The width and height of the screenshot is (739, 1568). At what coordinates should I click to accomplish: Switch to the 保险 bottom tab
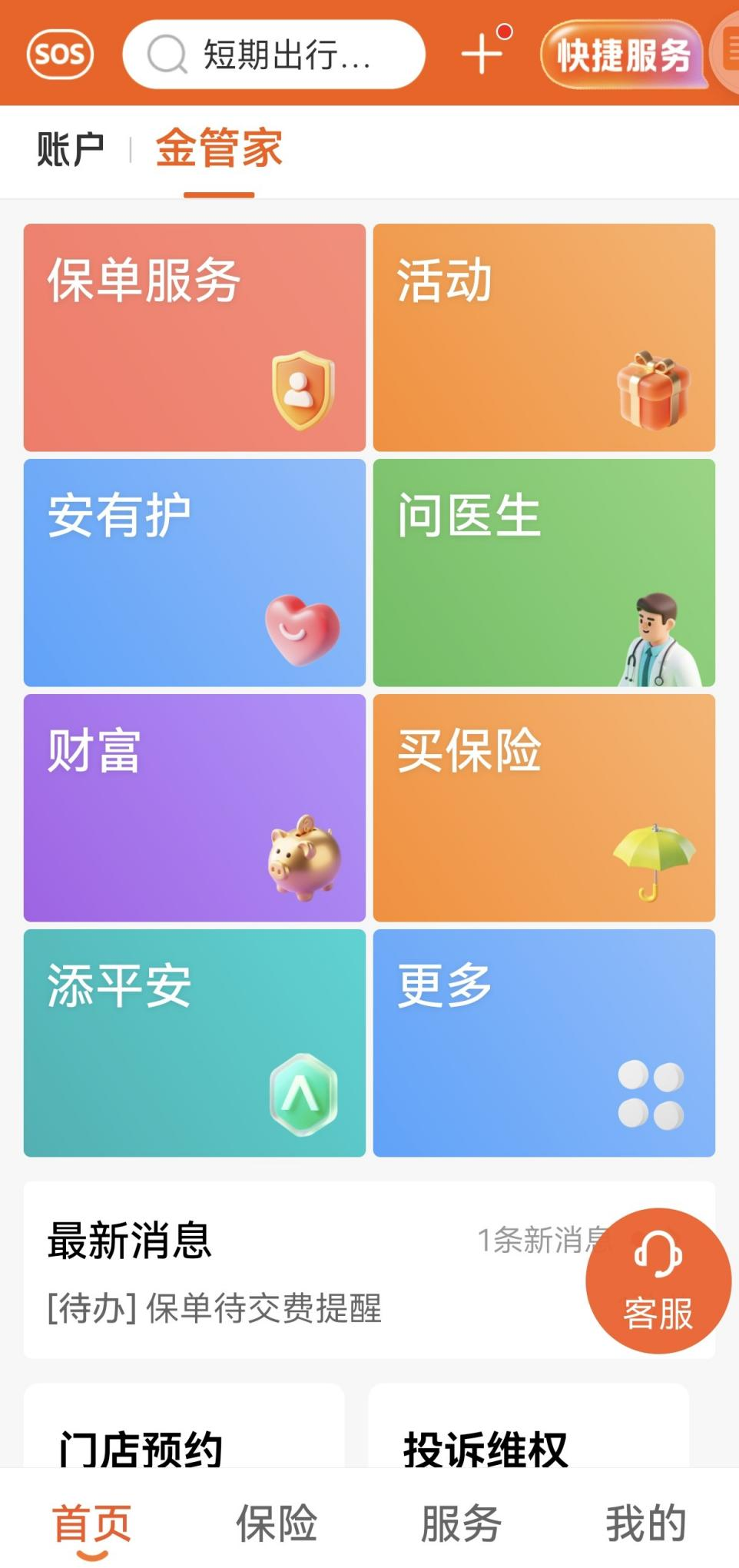(x=277, y=1523)
